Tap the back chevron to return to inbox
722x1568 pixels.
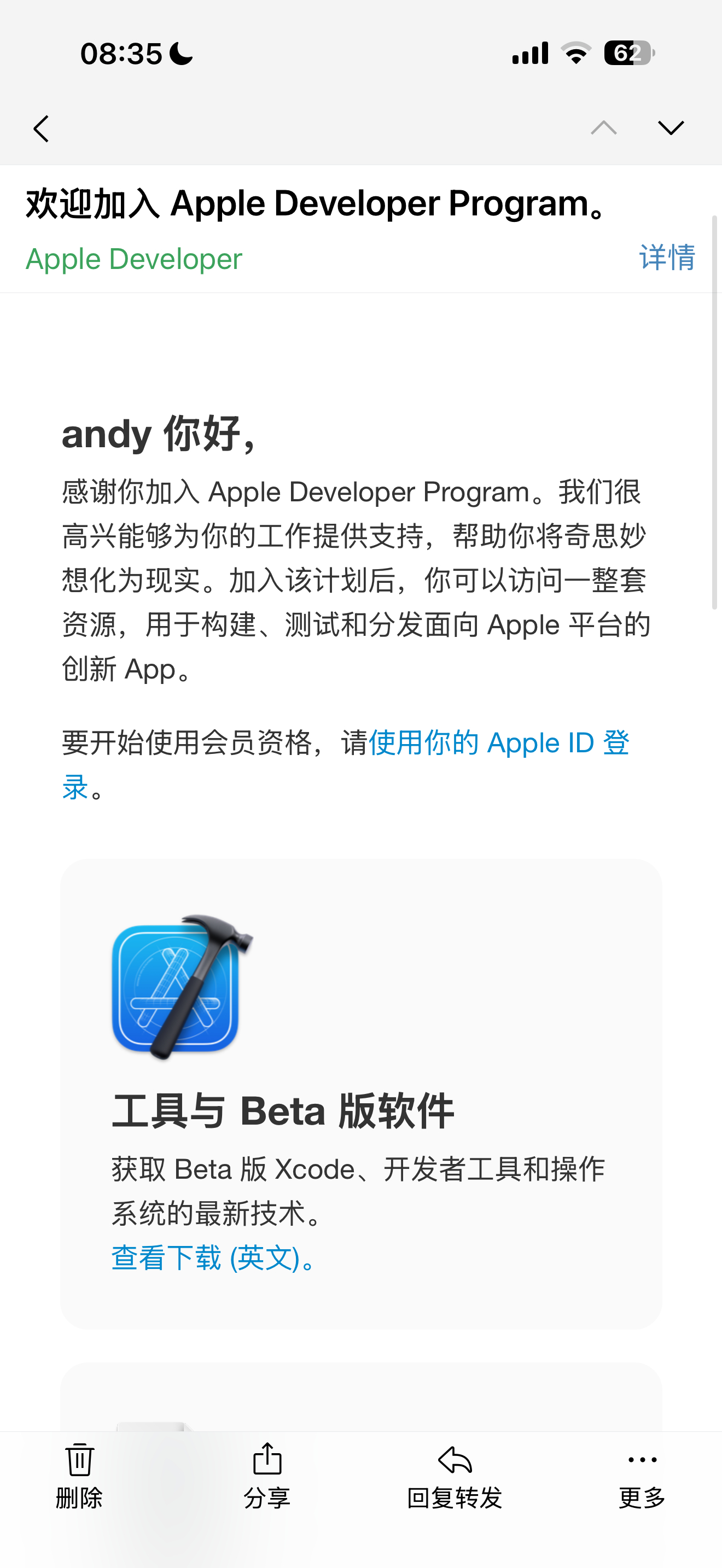pos(41,128)
